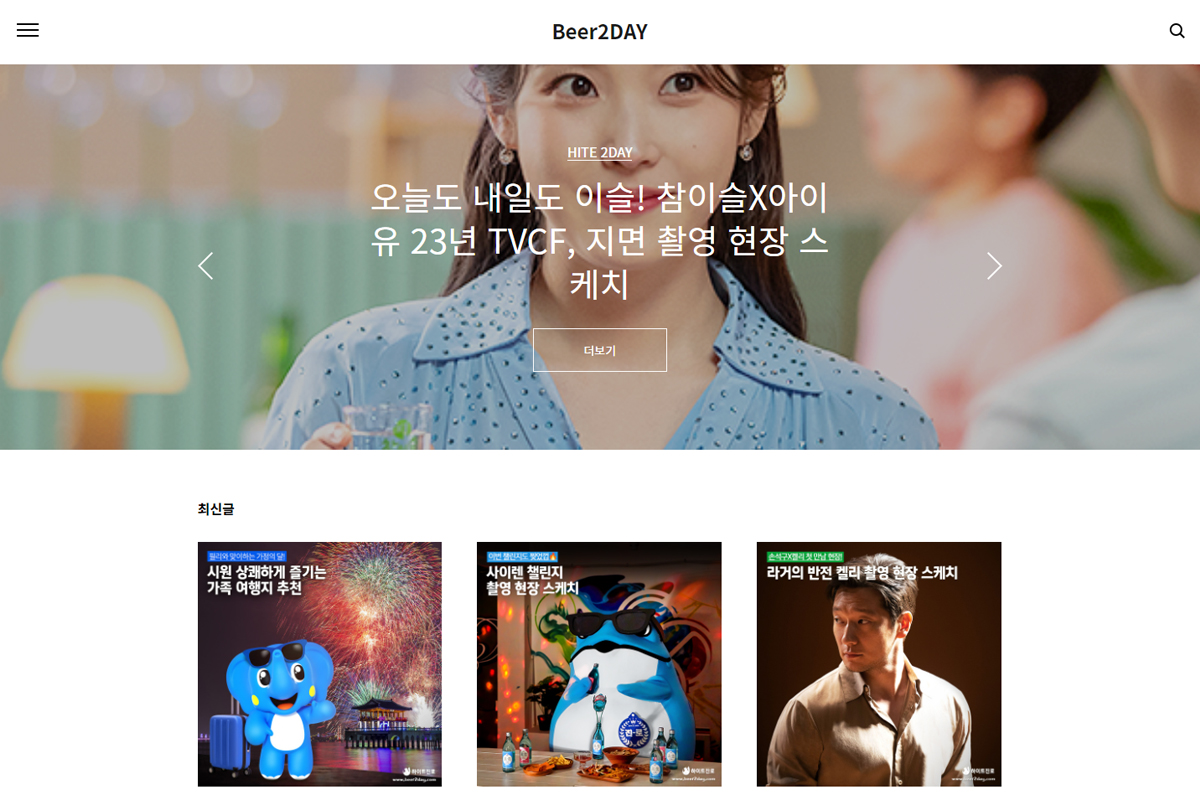
Task: Open the search icon
Action: (1177, 31)
